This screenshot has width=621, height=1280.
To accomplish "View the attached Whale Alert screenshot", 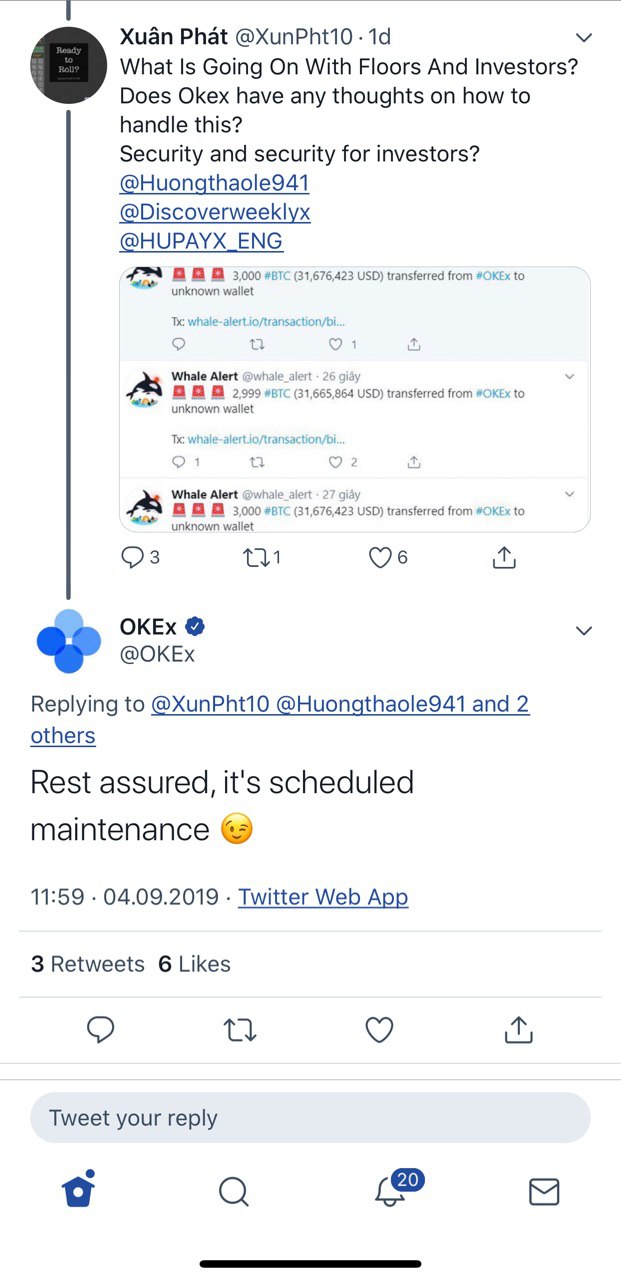I will pyautogui.click(x=355, y=399).
